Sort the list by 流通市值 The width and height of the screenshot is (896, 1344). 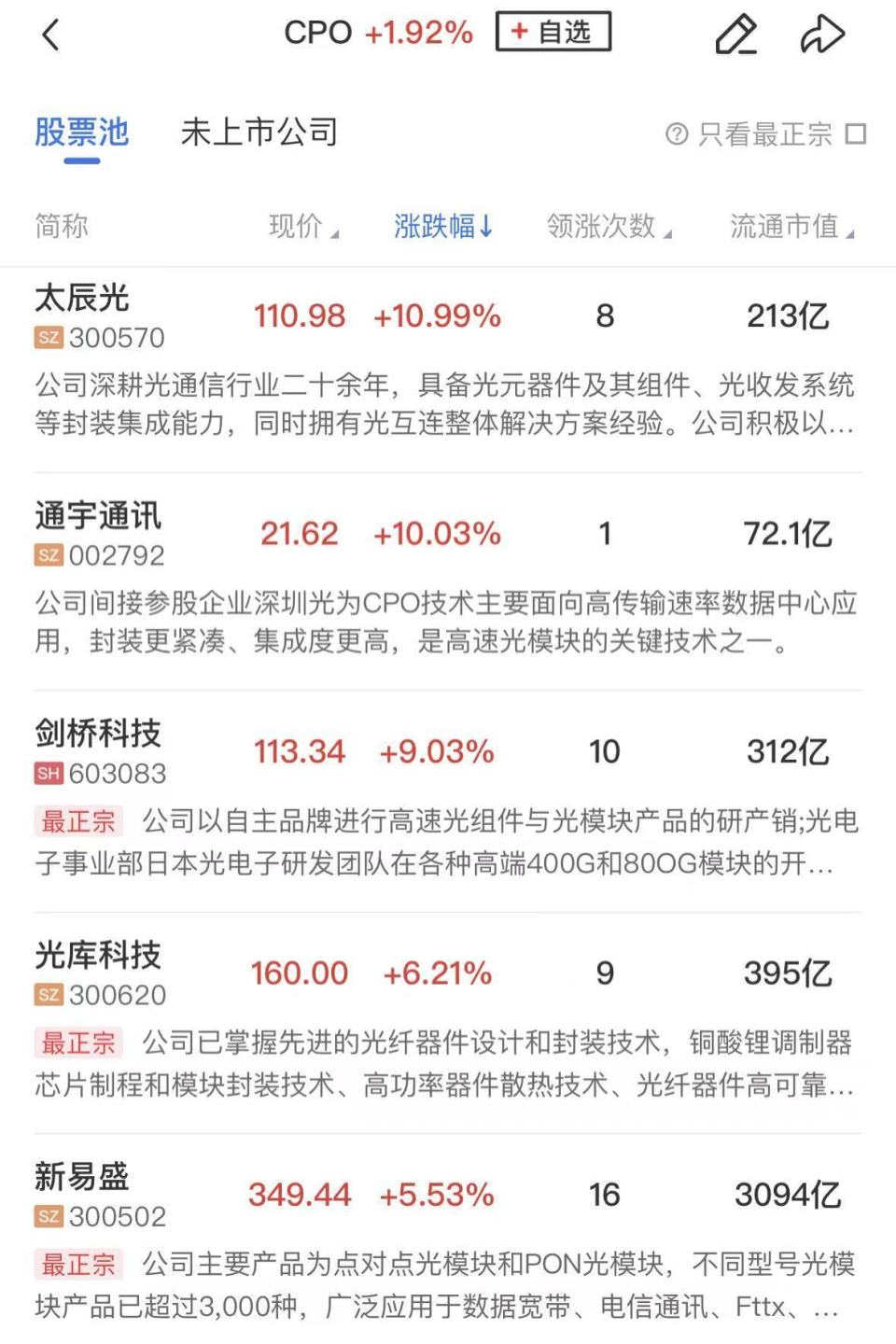coord(787,226)
